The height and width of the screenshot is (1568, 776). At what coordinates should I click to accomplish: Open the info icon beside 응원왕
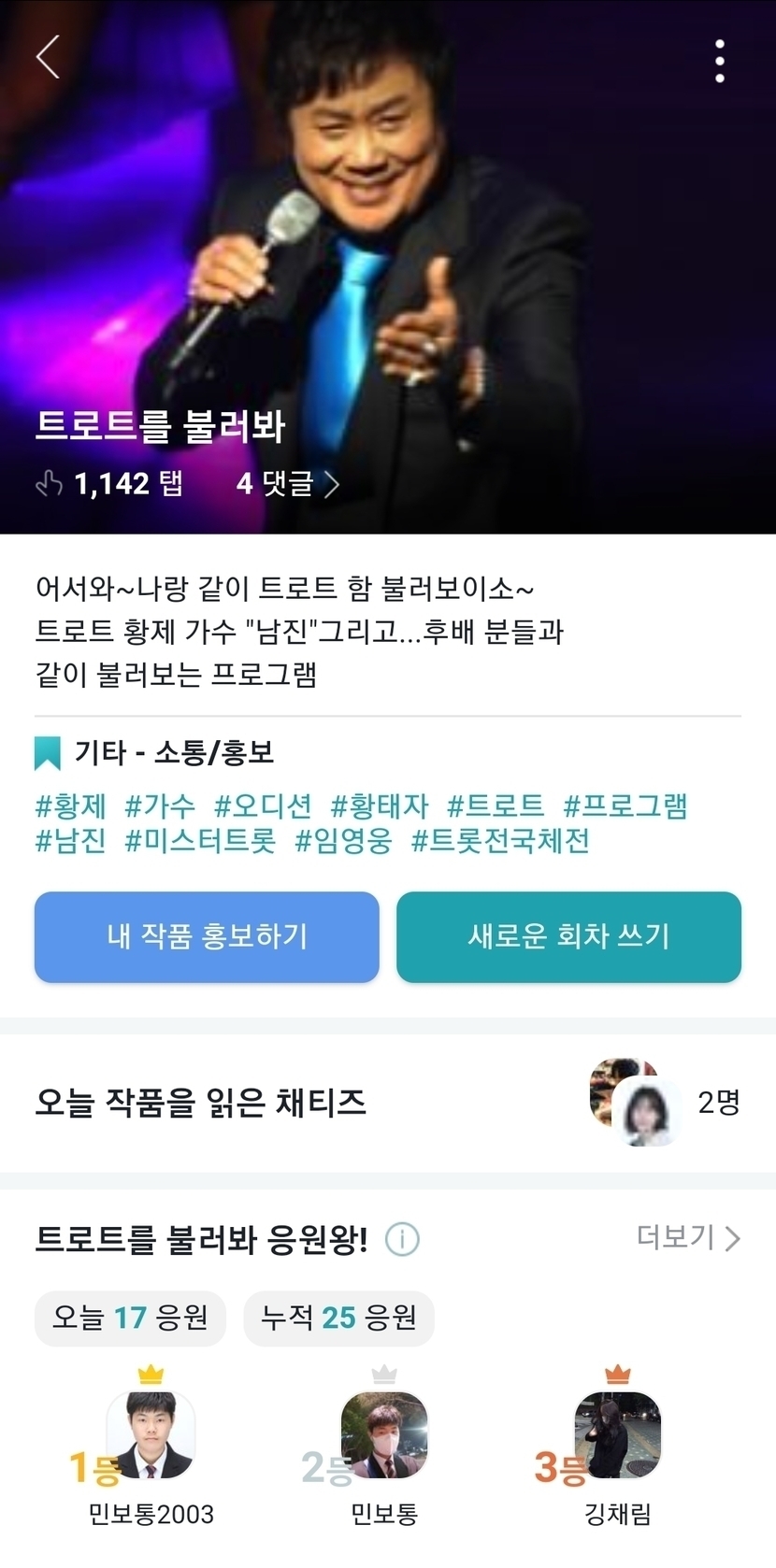402,1240
